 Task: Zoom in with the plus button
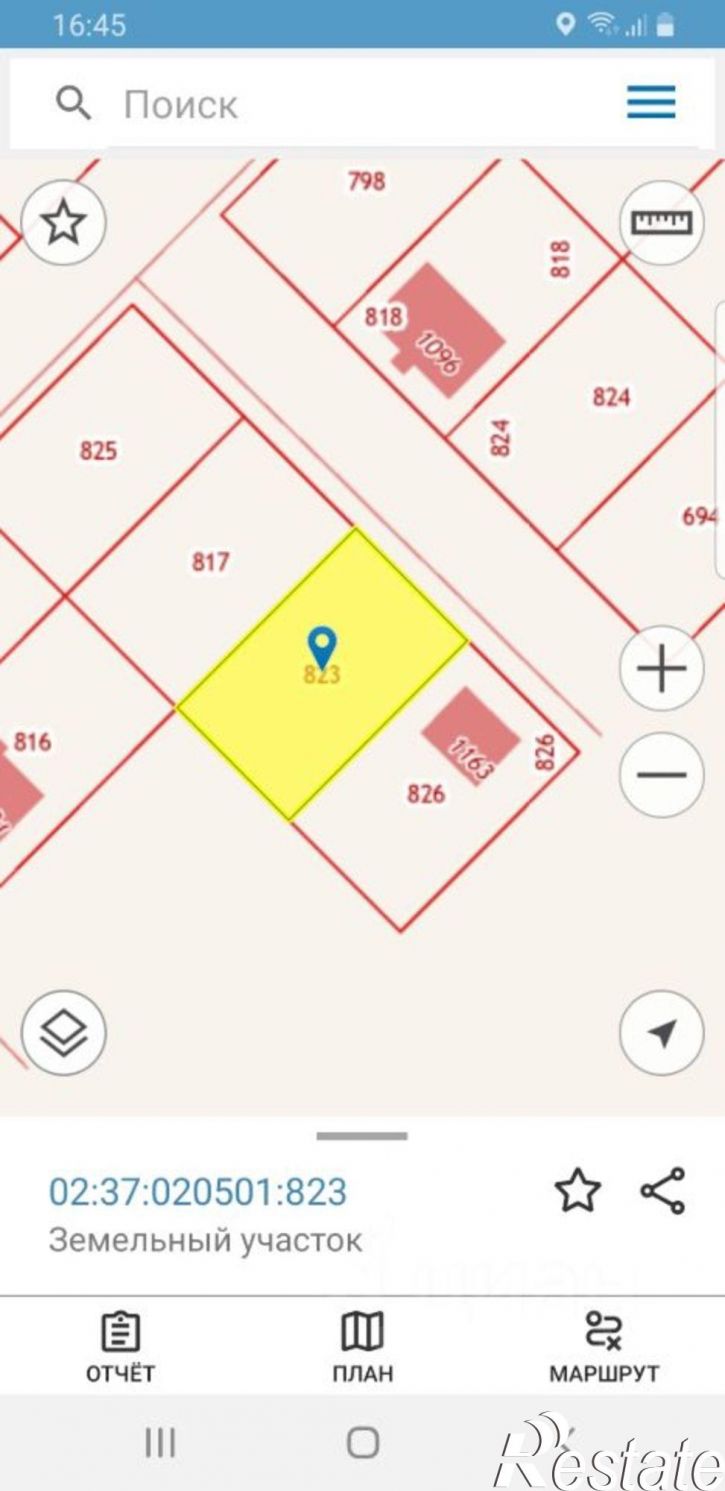click(661, 669)
